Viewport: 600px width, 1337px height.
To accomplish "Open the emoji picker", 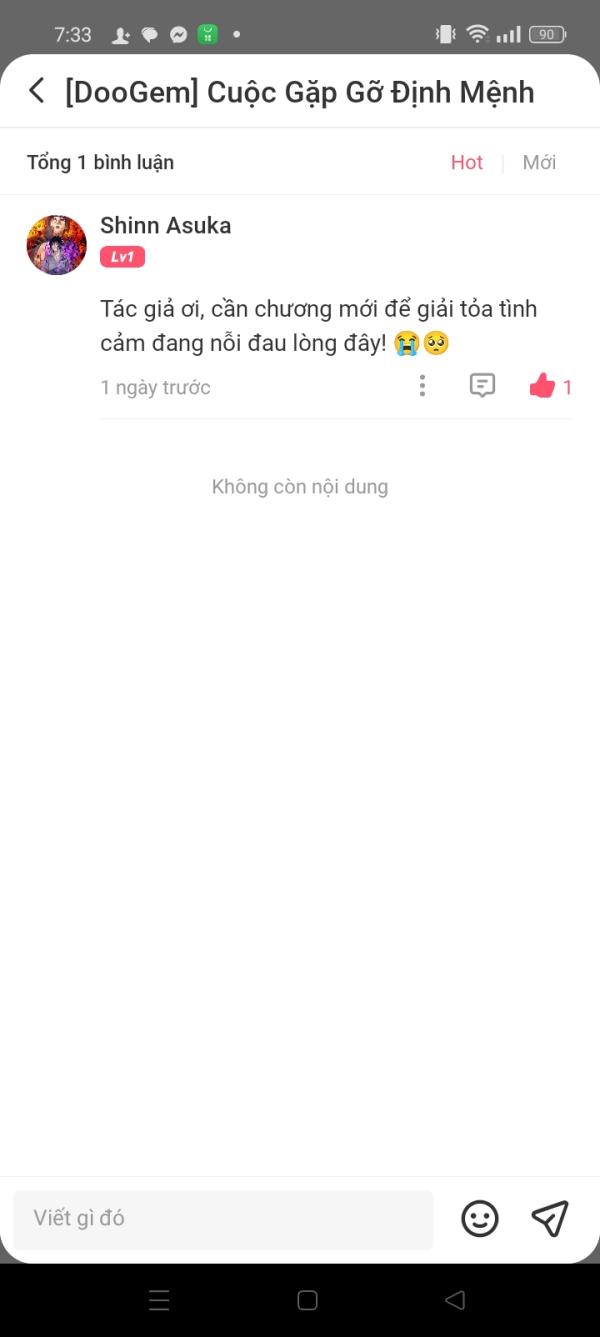I will pyautogui.click(x=480, y=1218).
